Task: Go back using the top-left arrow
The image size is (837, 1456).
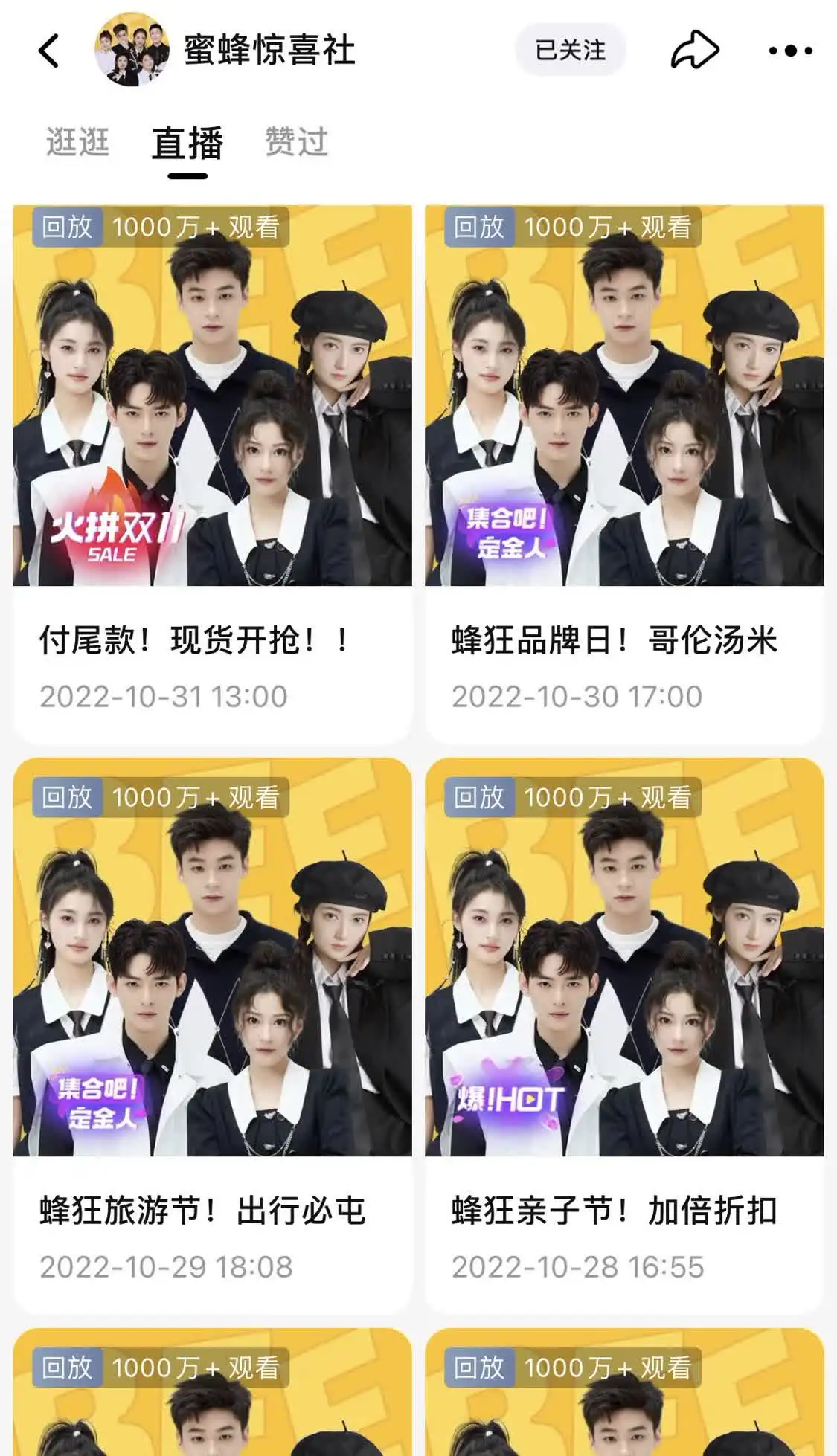Action: pyautogui.click(x=49, y=51)
